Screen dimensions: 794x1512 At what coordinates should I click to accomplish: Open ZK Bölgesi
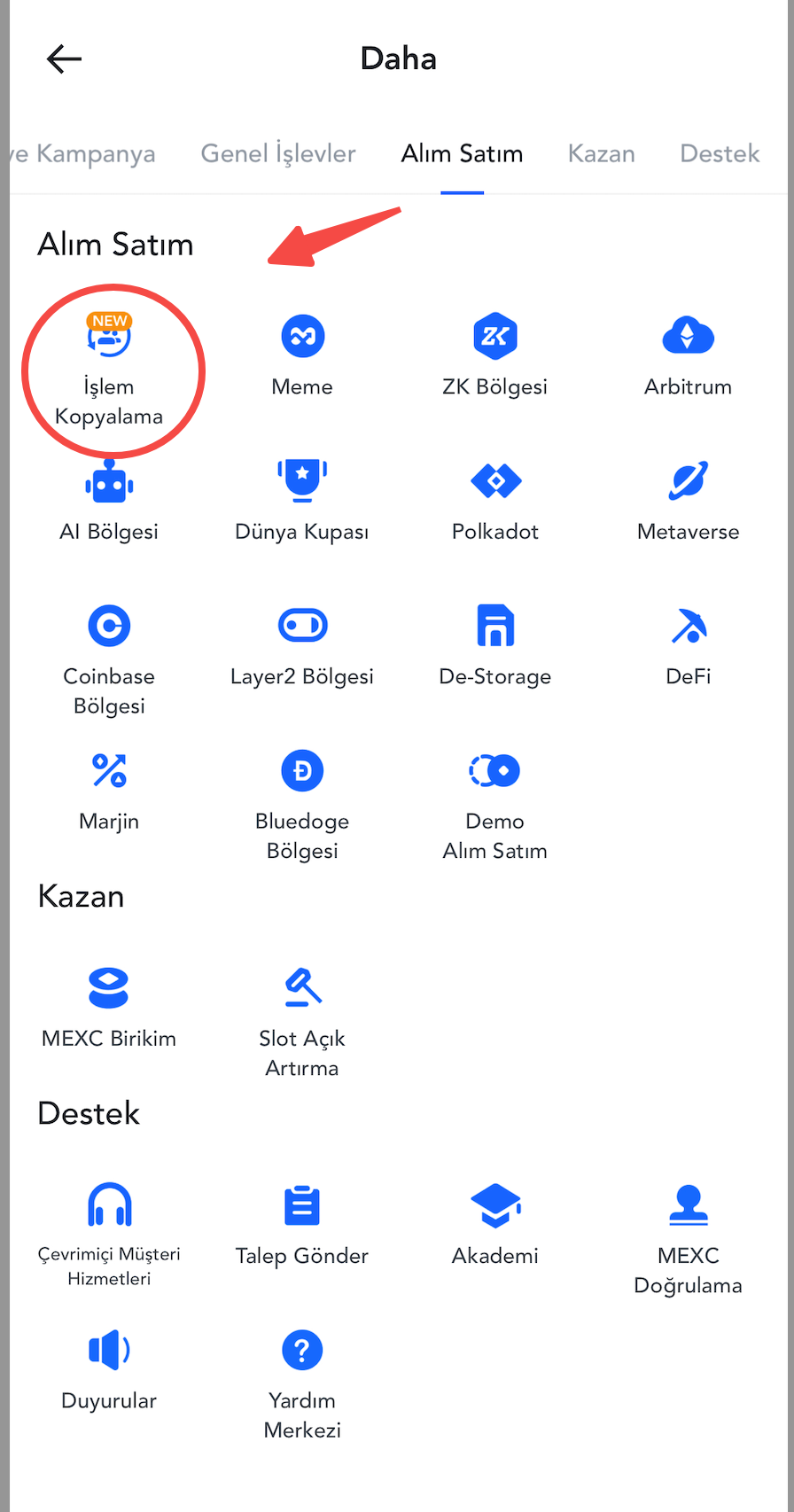[494, 354]
